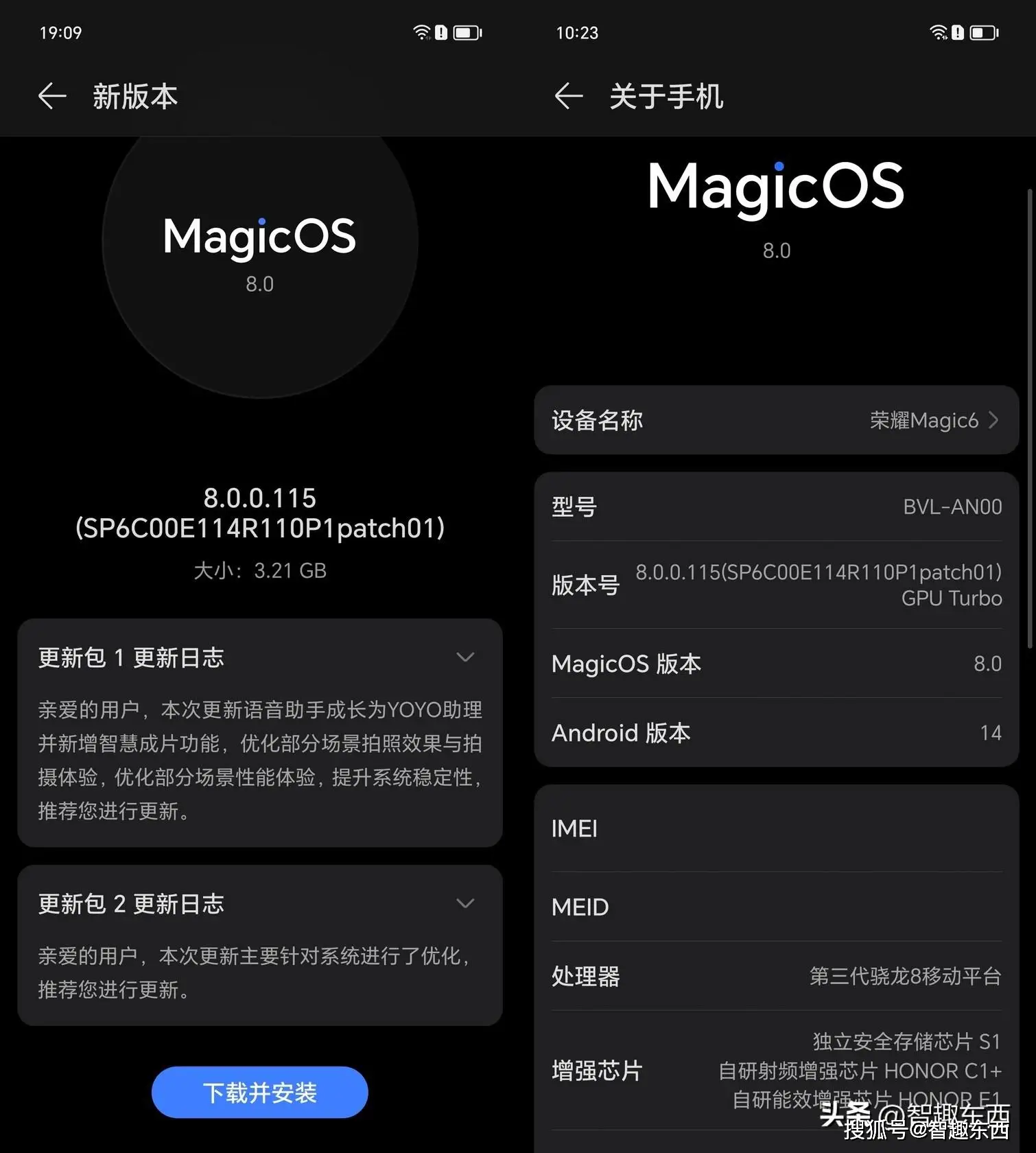The height and width of the screenshot is (1153, 1036).
Task: Open the 设备名称 row
Action: 776,420
